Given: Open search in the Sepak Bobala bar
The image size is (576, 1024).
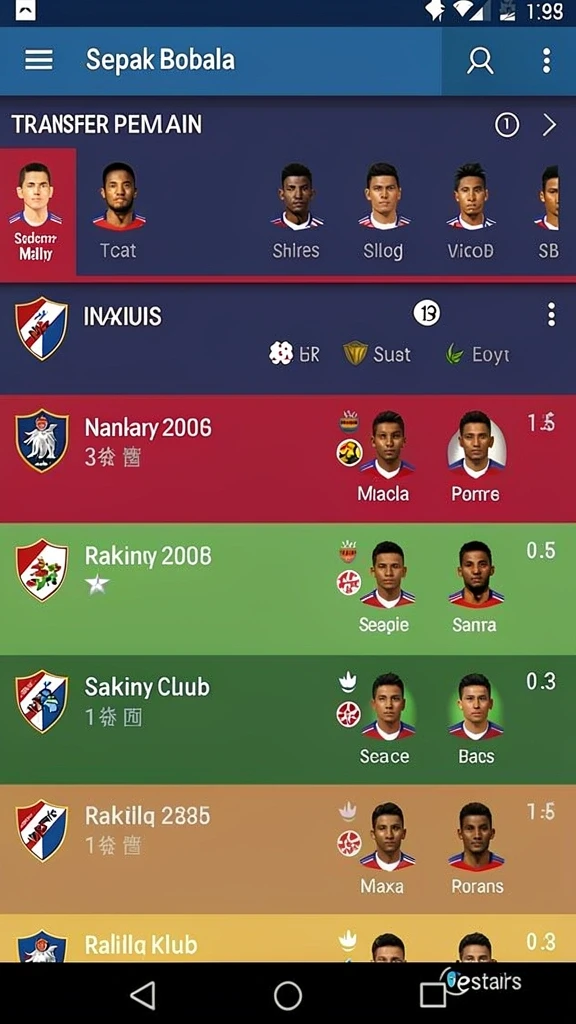Looking at the screenshot, I should [480, 61].
